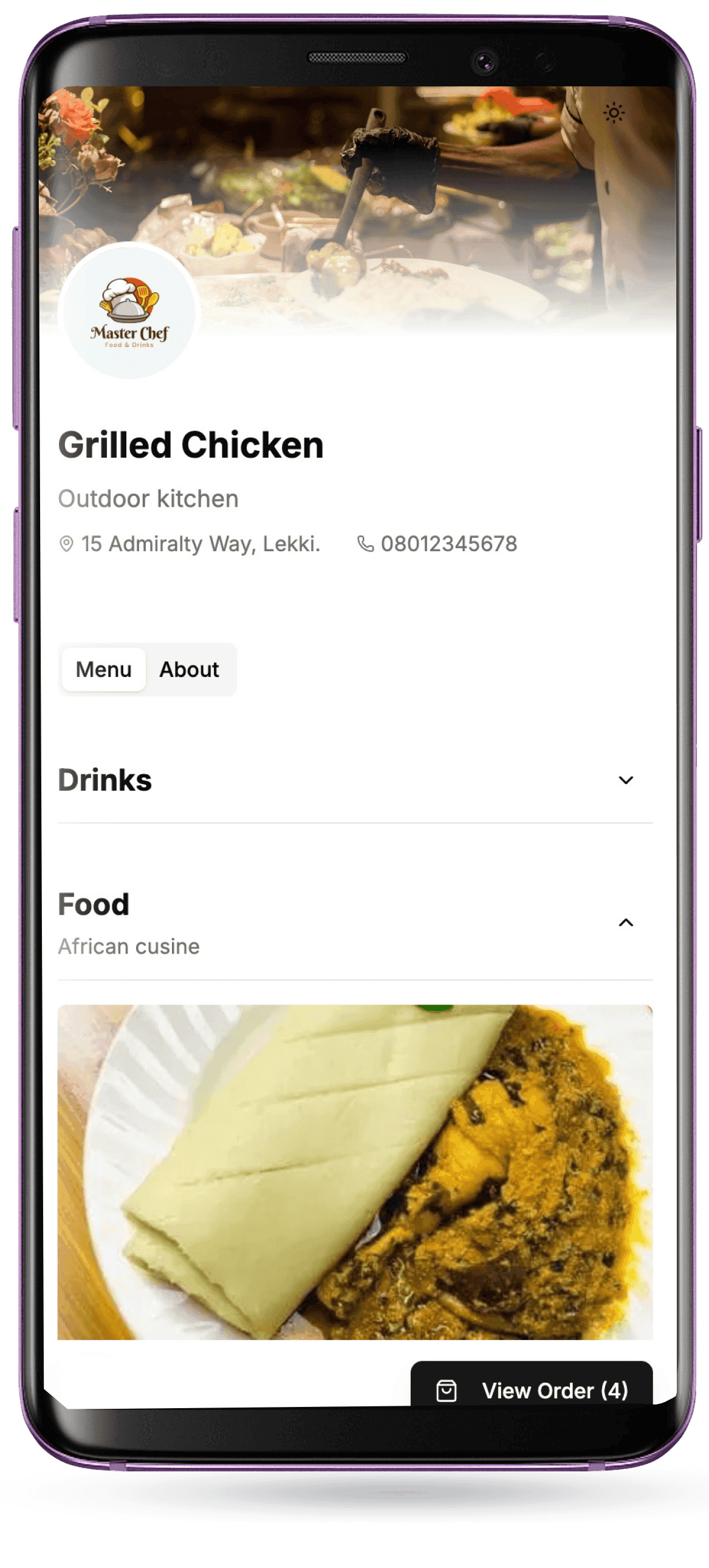
Task: Open the food item photo card
Action: pyautogui.click(x=355, y=1172)
